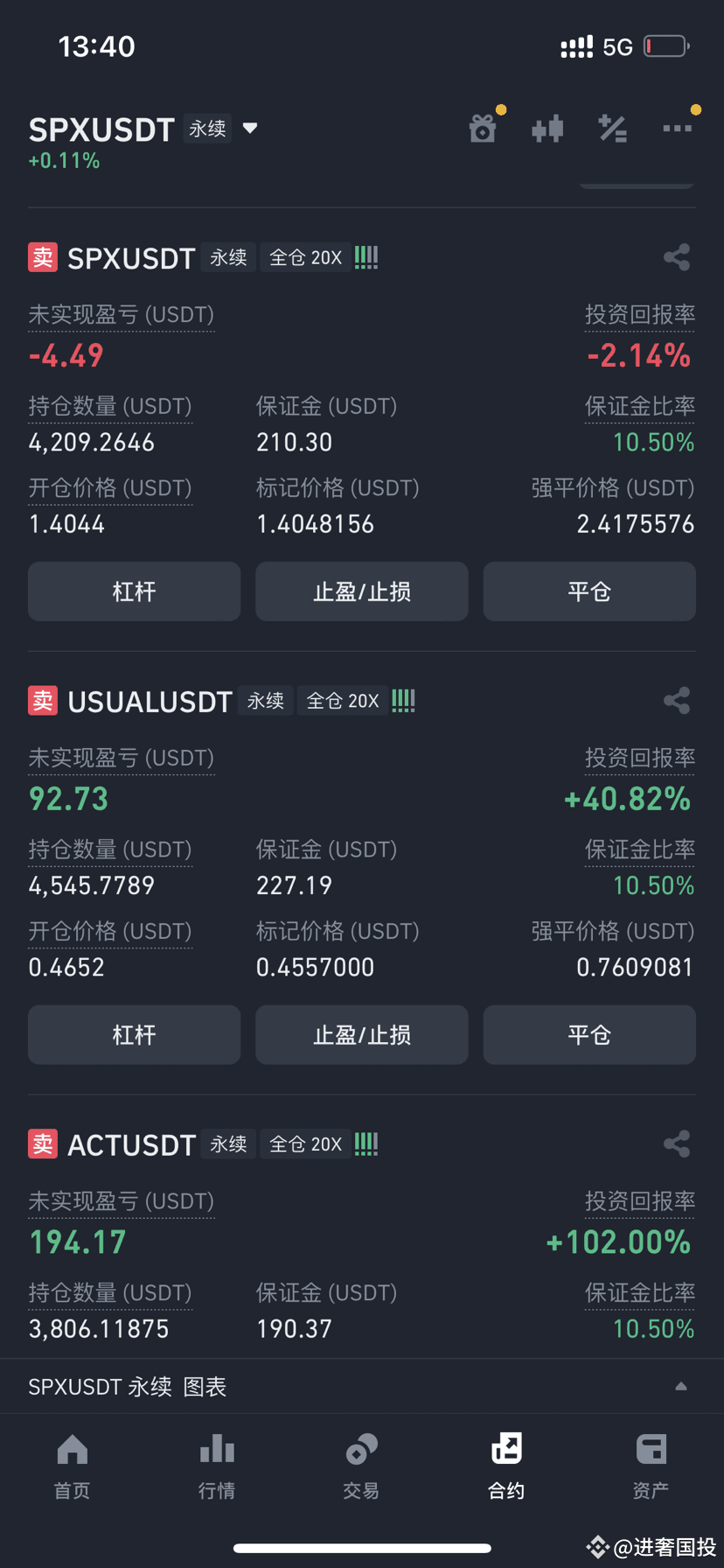
Task: Switch to the 资产 tab
Action: 651,1466
